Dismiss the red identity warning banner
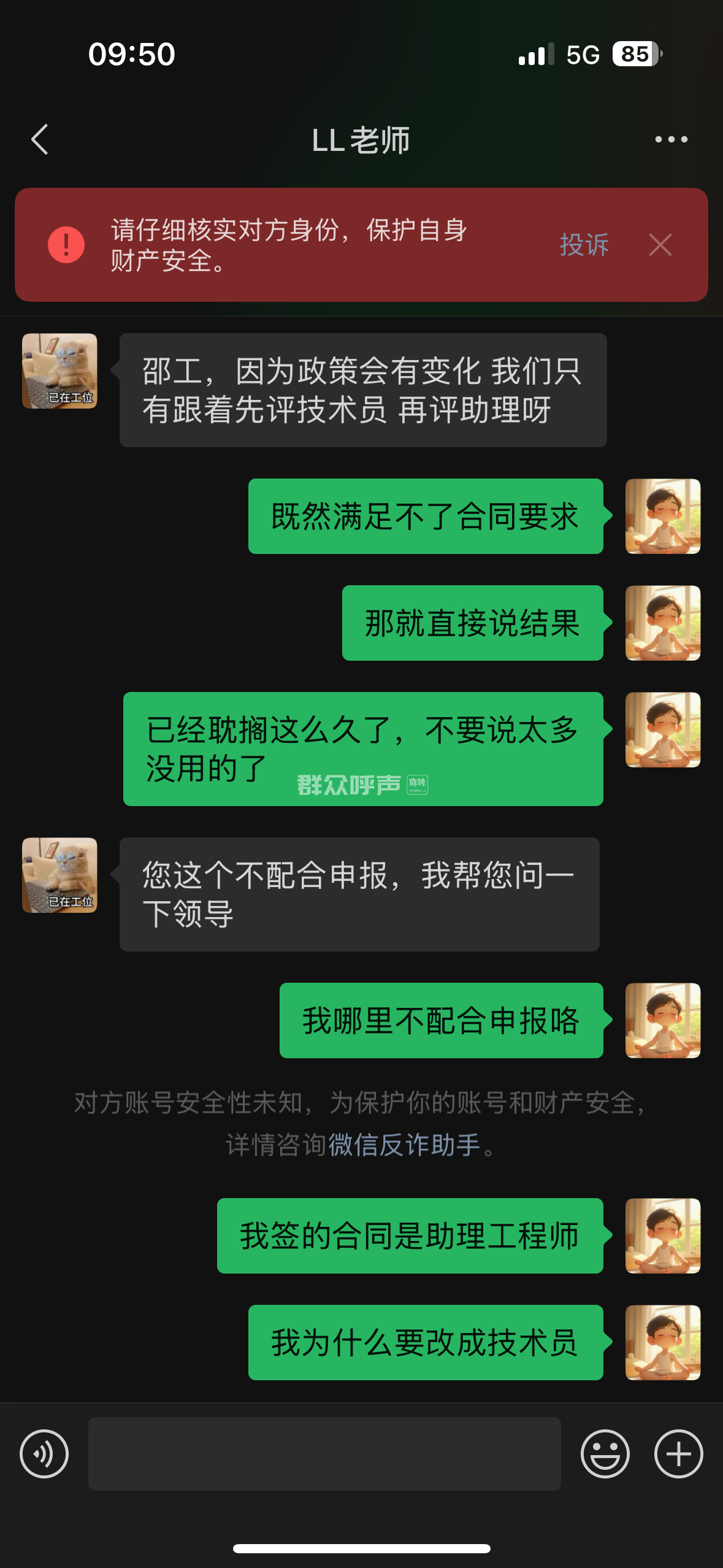Screen dimensions: 723x1568 point(660,245)
